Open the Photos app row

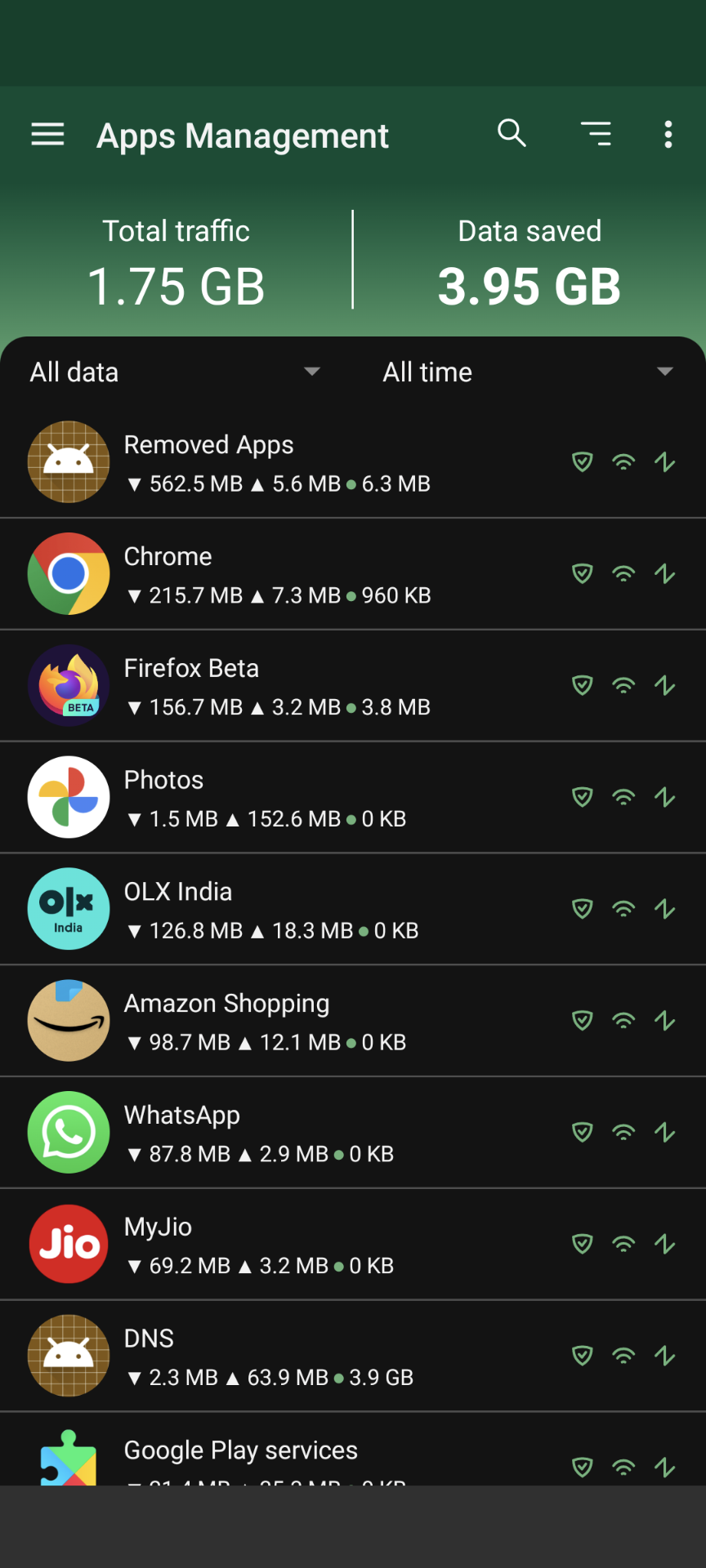pyautogui.click(x=278, y=798)
